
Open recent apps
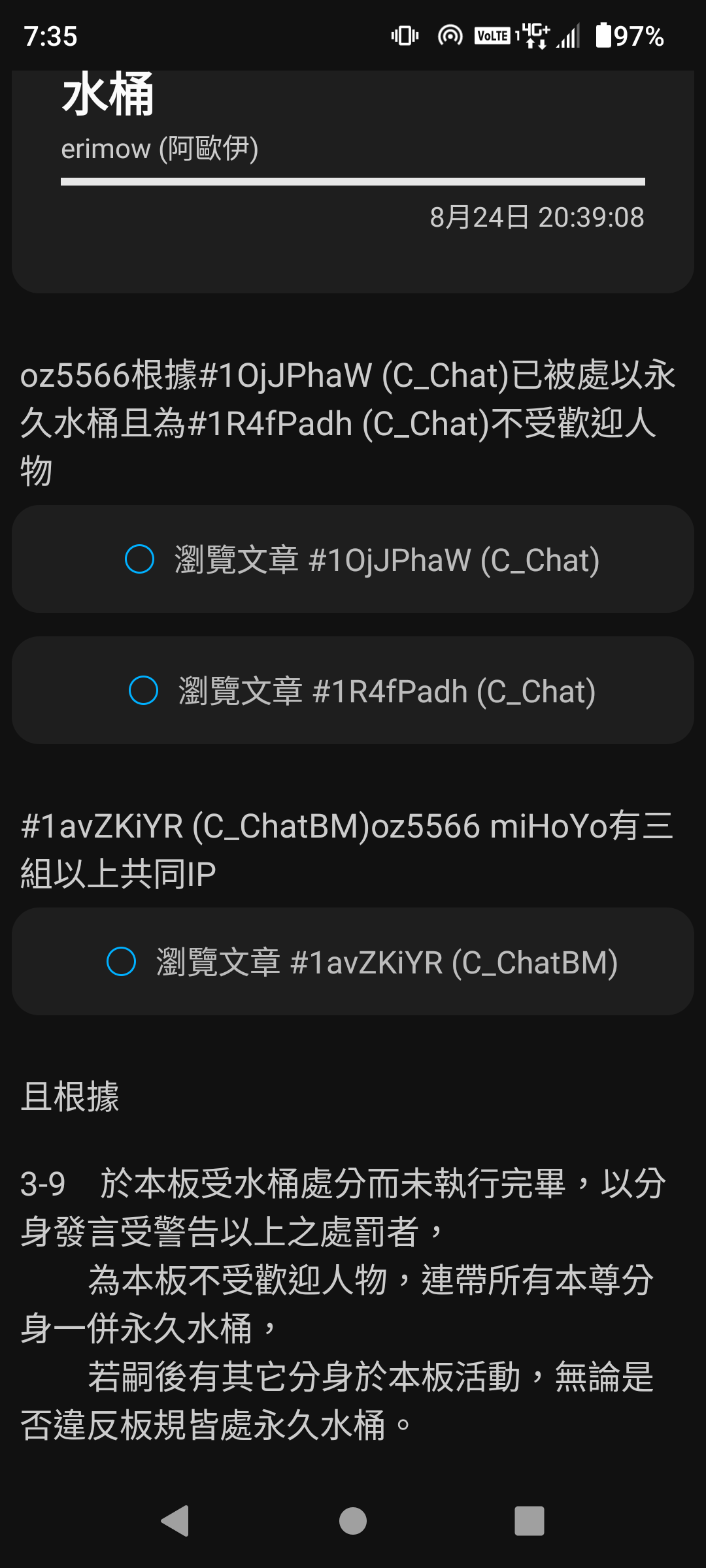point(529,1520)
